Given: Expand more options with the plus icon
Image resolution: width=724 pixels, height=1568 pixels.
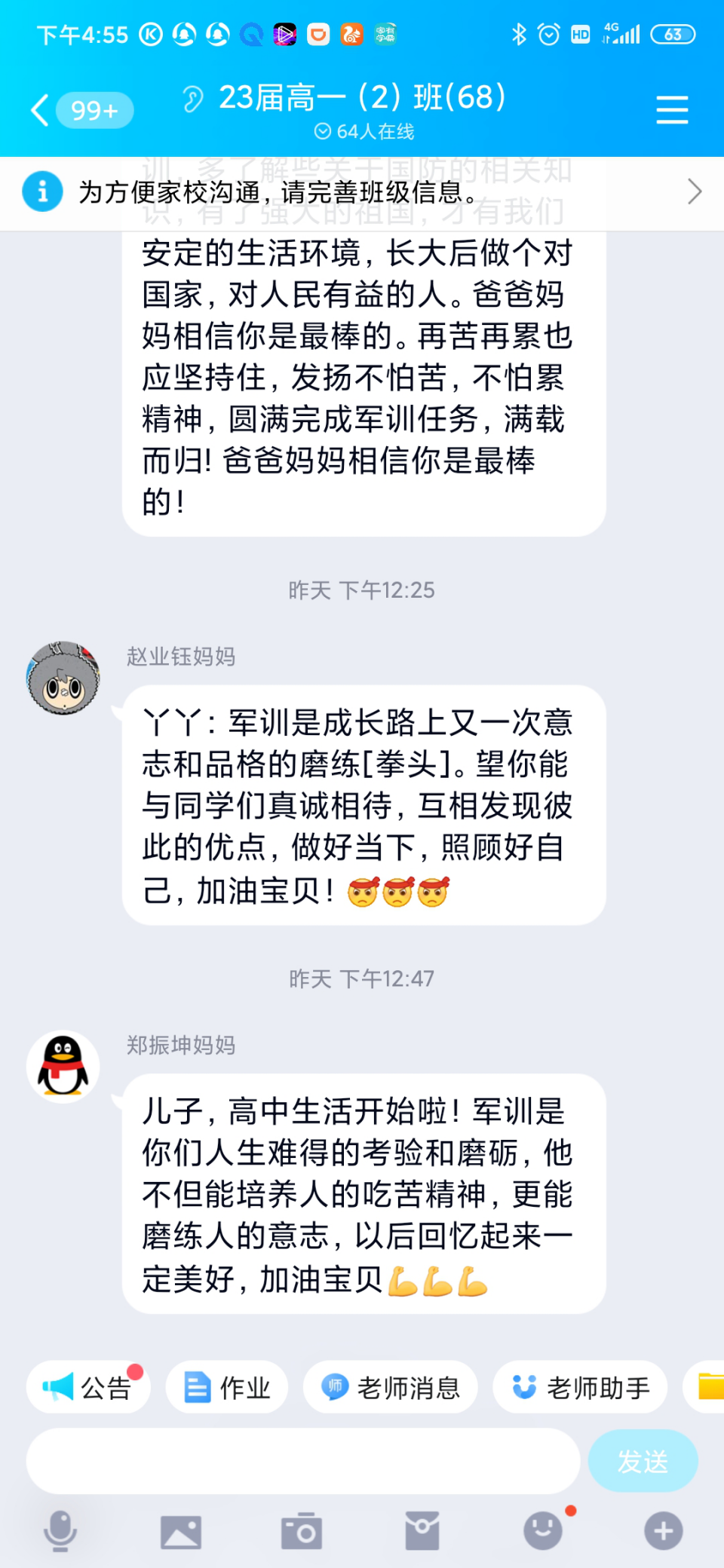Looking at the screenshot, I should pos(664,1531).
